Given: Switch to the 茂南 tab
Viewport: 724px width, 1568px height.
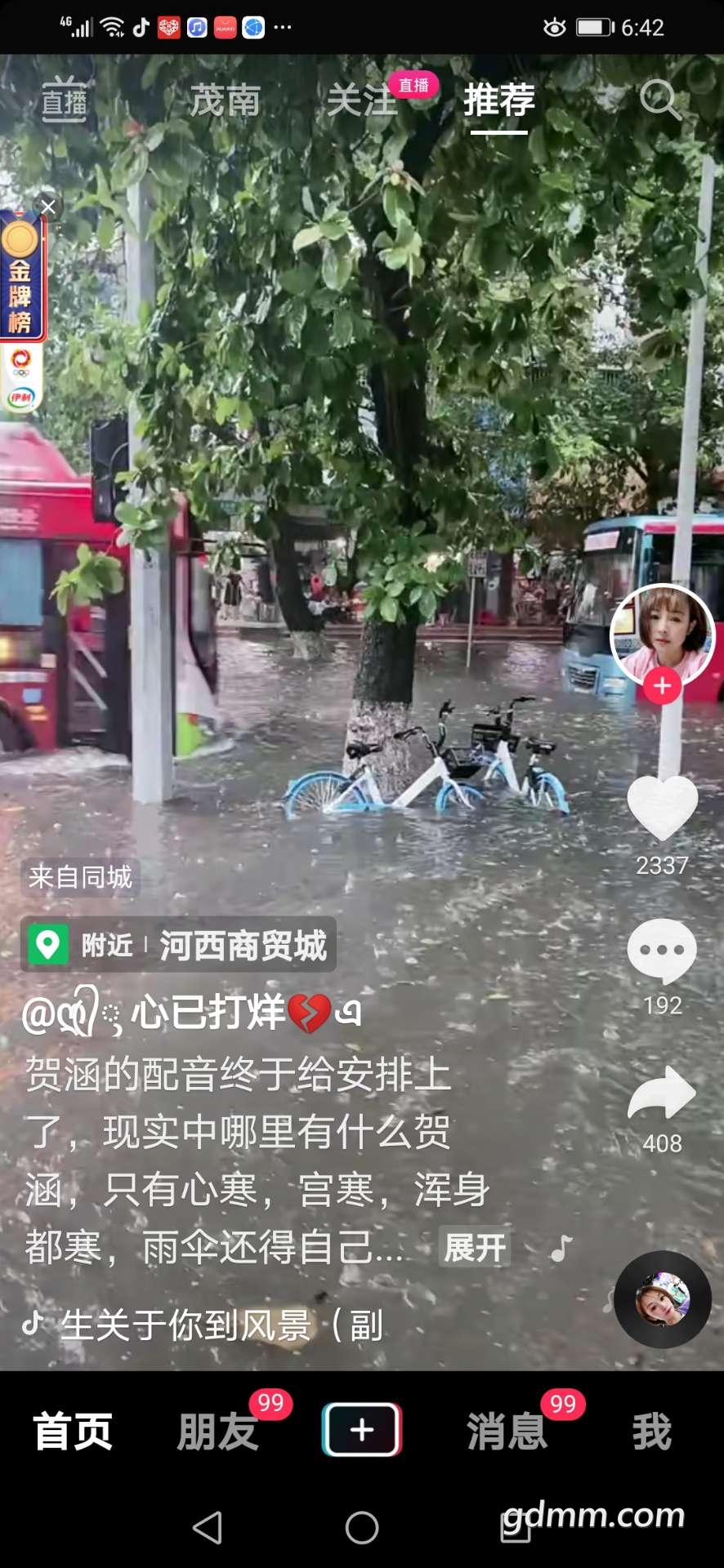Looking at the screenshot, I should (225, 100).
